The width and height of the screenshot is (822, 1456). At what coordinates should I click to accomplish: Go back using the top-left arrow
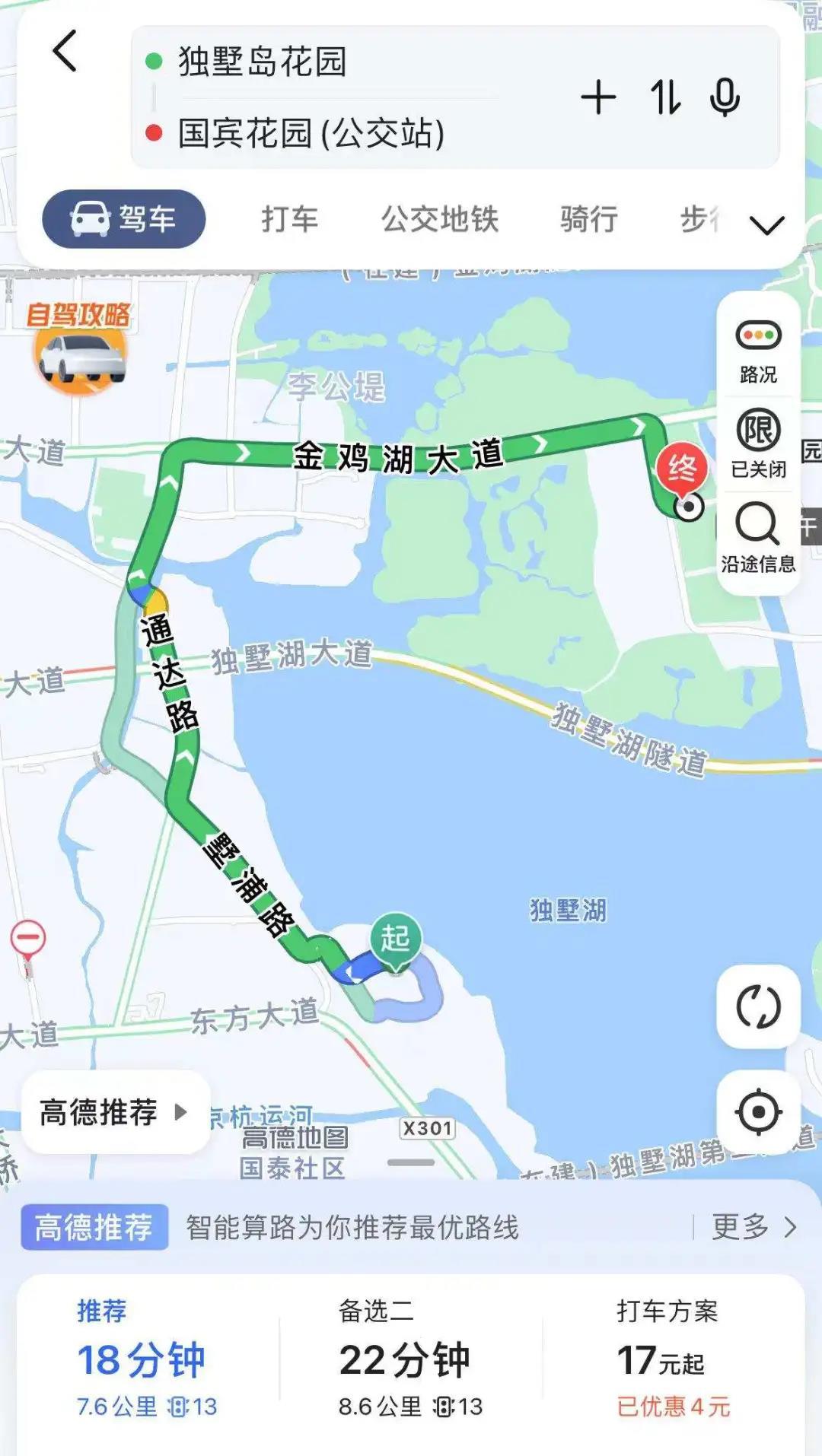point(65,52)
